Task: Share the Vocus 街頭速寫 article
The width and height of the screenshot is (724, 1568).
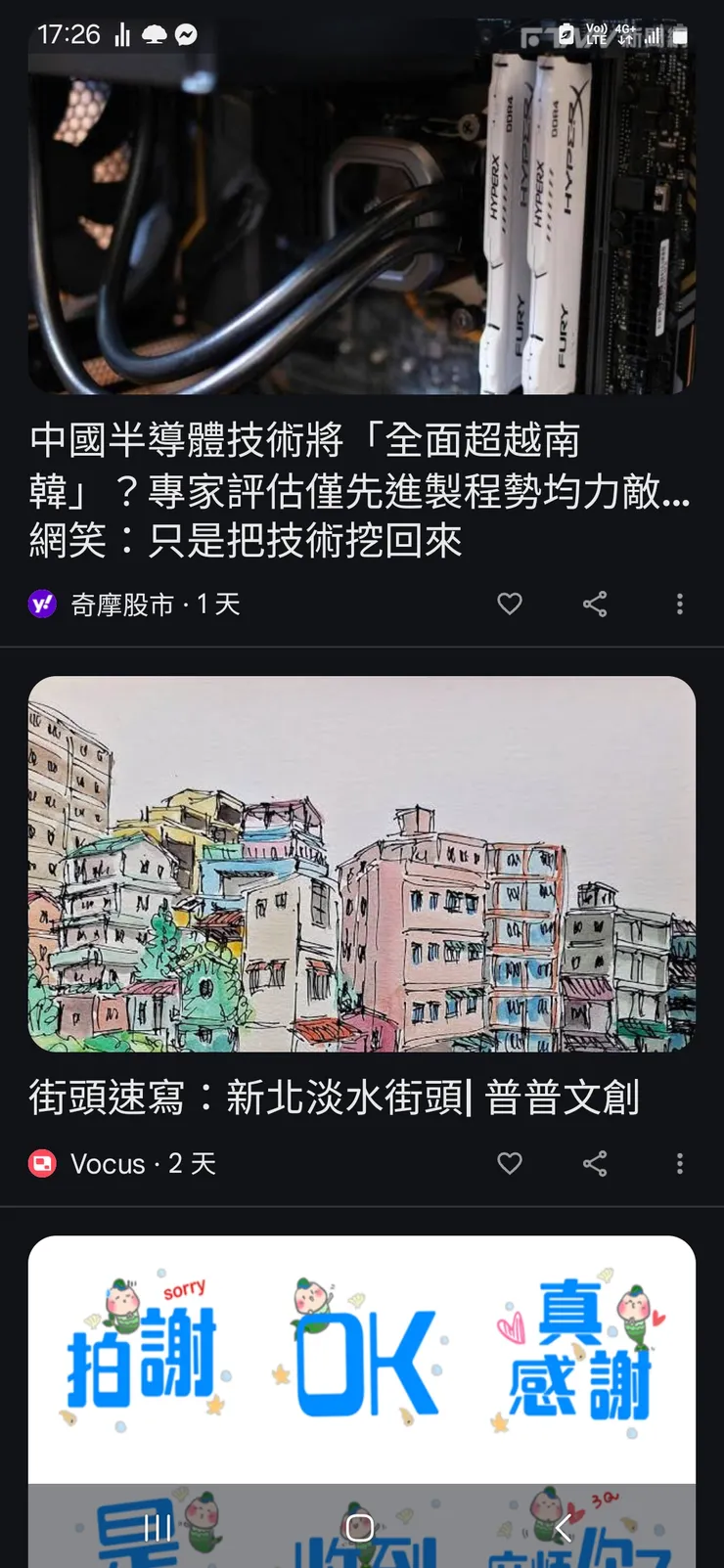Action: [595, 1163]
